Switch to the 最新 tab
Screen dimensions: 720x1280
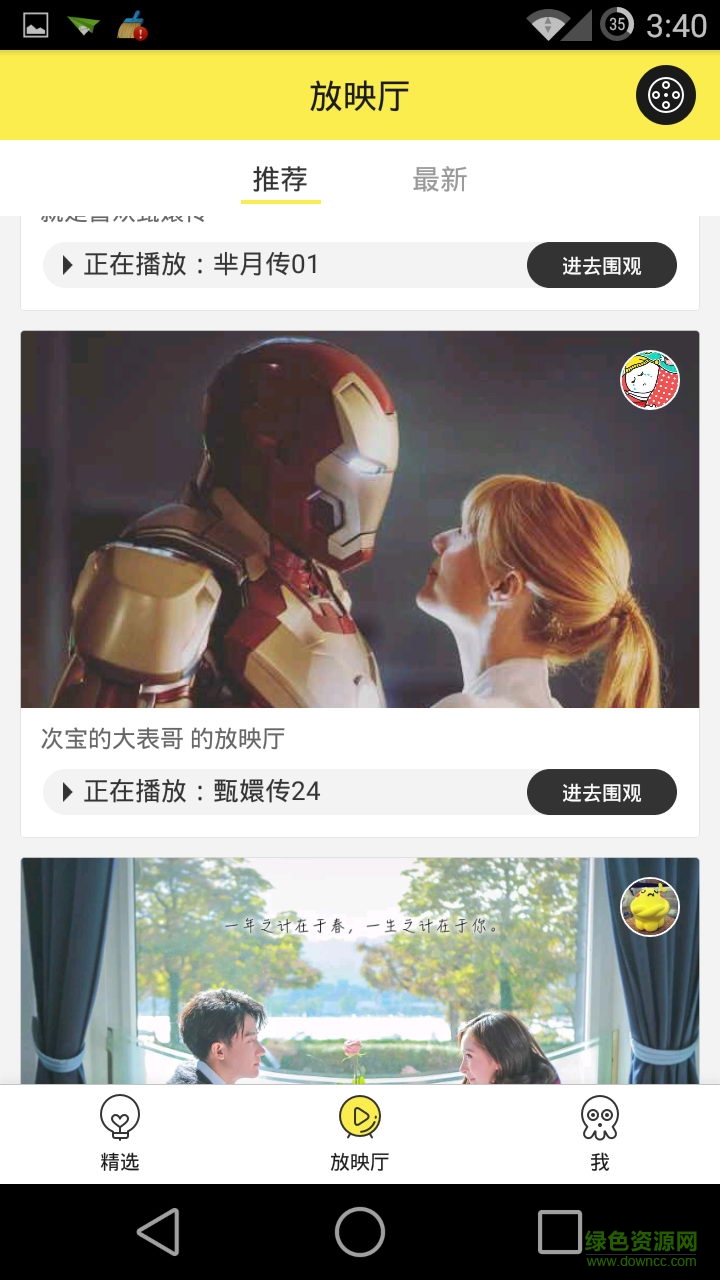[439, 180]
